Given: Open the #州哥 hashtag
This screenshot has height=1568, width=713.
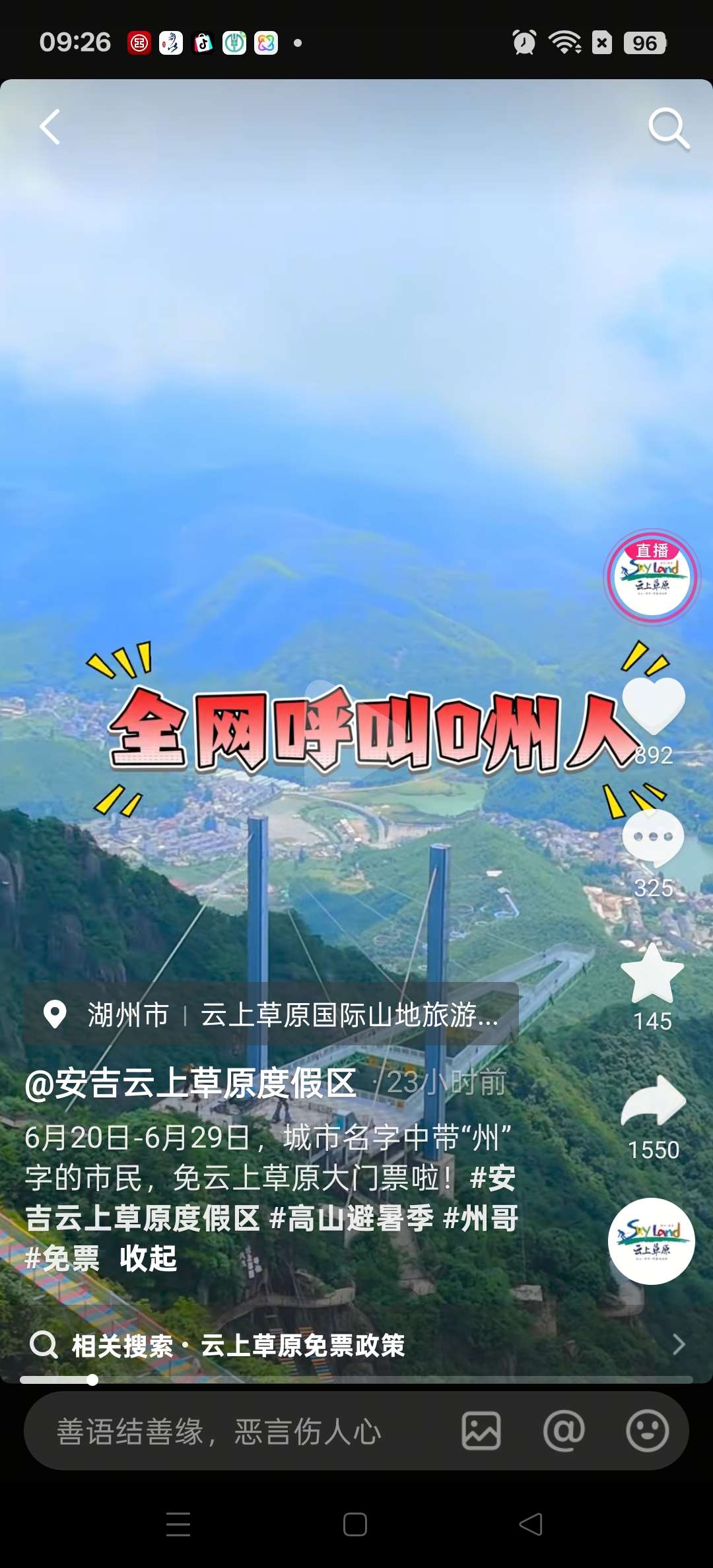Looking at the screenshot, I should tap(481, 1218).
